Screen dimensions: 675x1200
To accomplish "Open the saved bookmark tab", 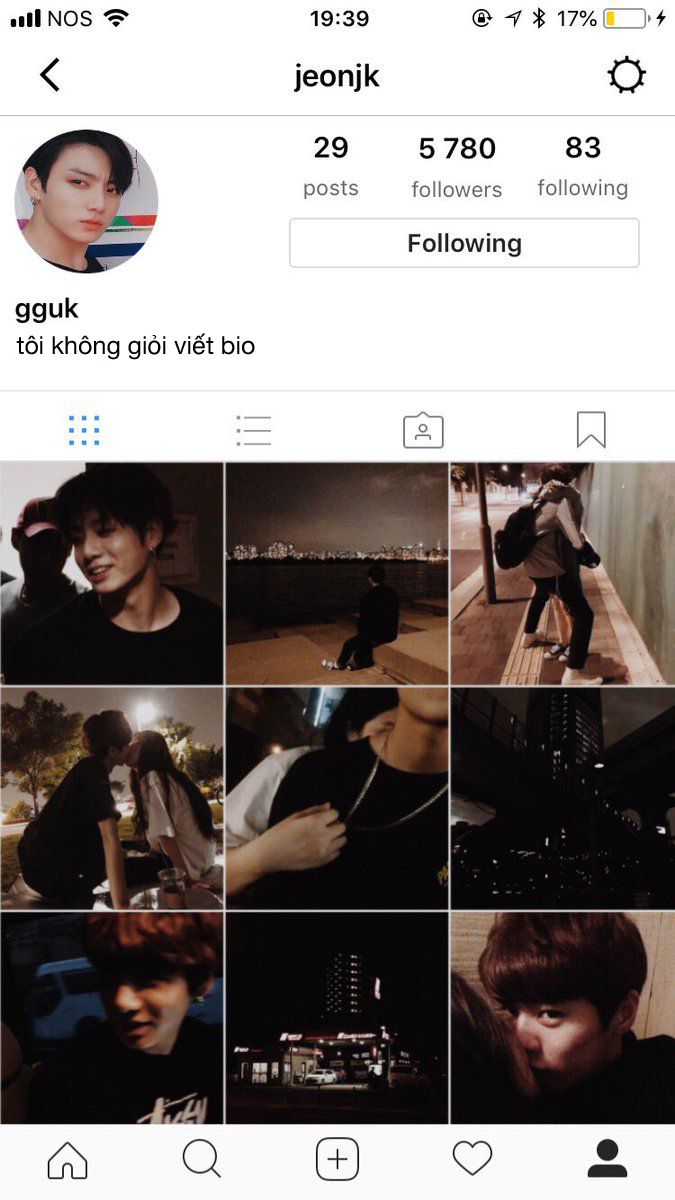I will [x=591, y=430].
